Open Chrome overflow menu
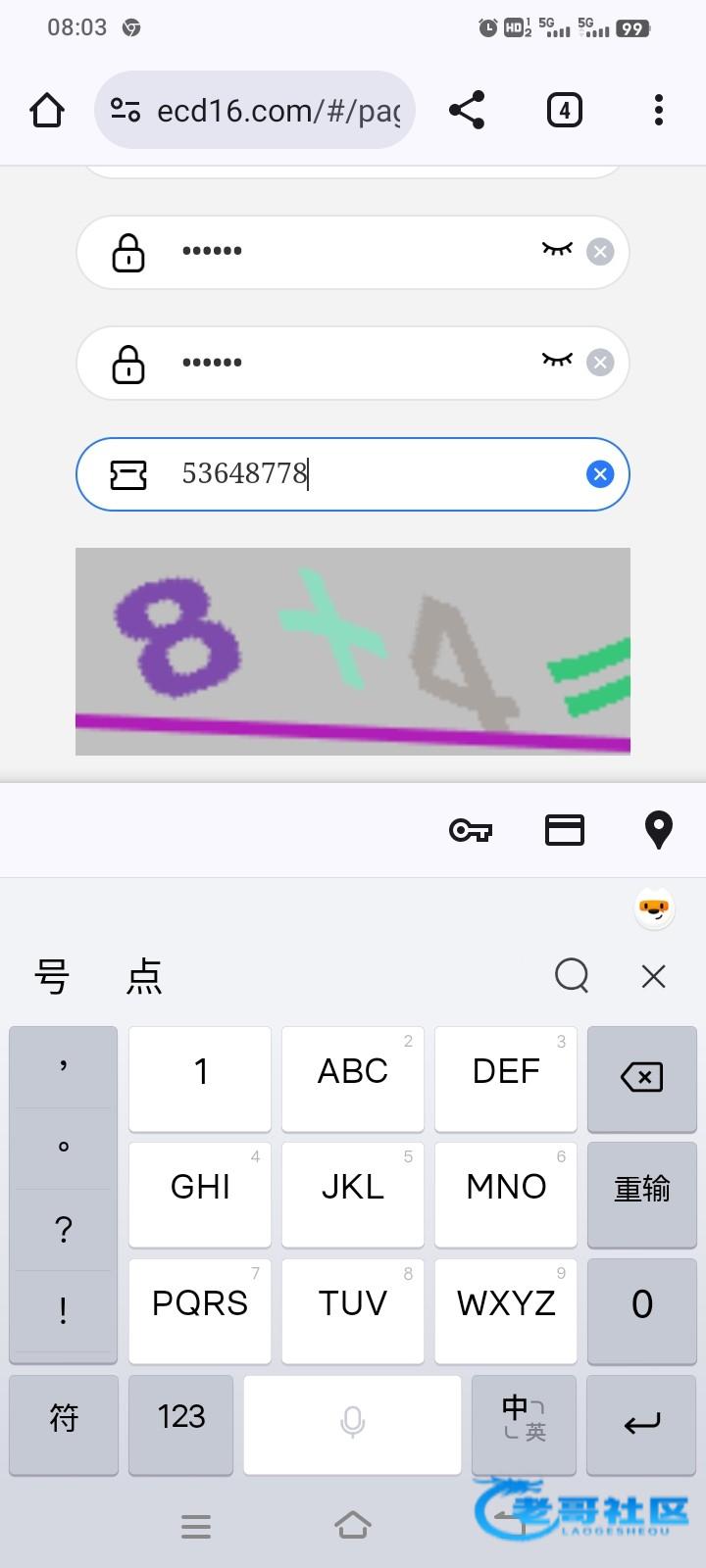706x1568 pixels. pos(658,111)
